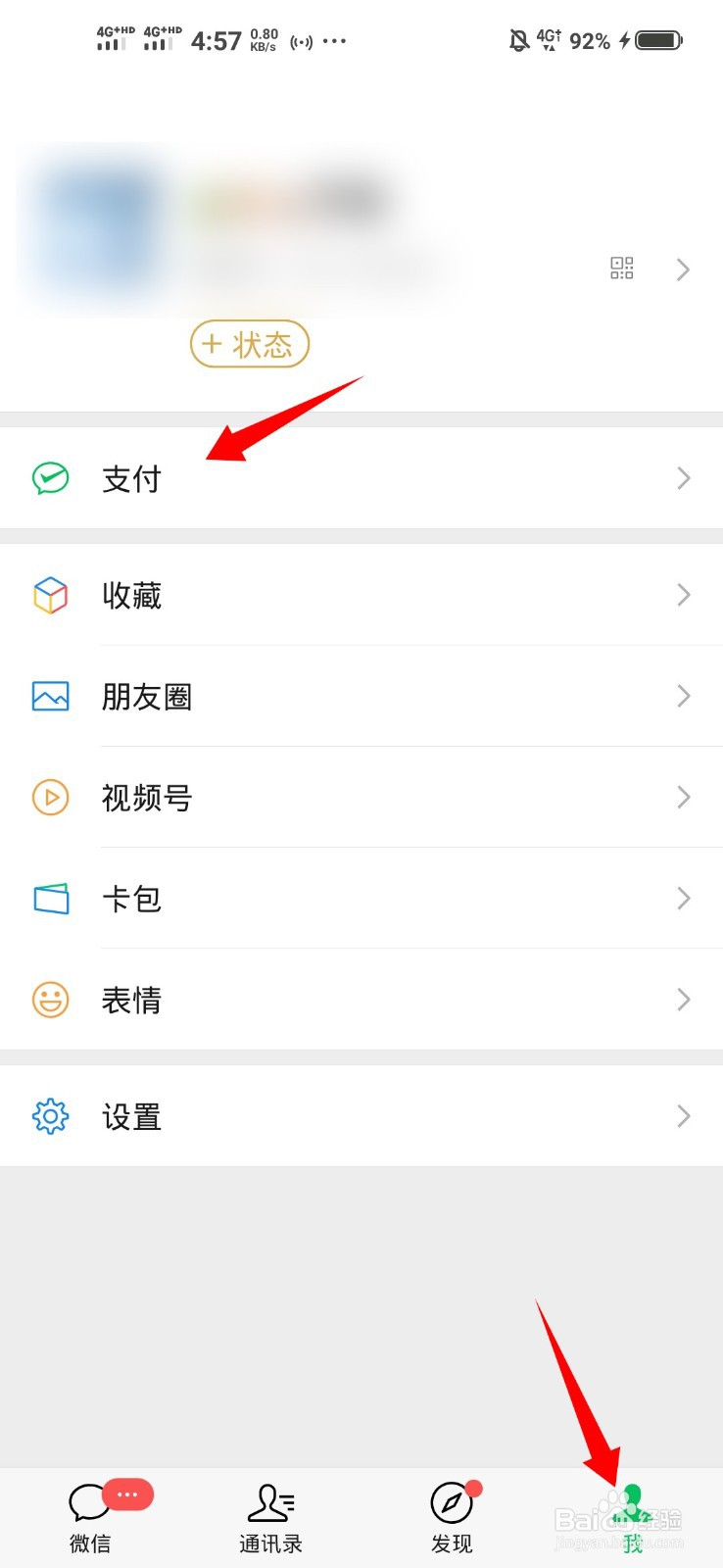The image size is (723, 1568).
Task: Tap the red badge on 微信 chat bubble
Action: pyautogui.click(x=127, y=1494)
